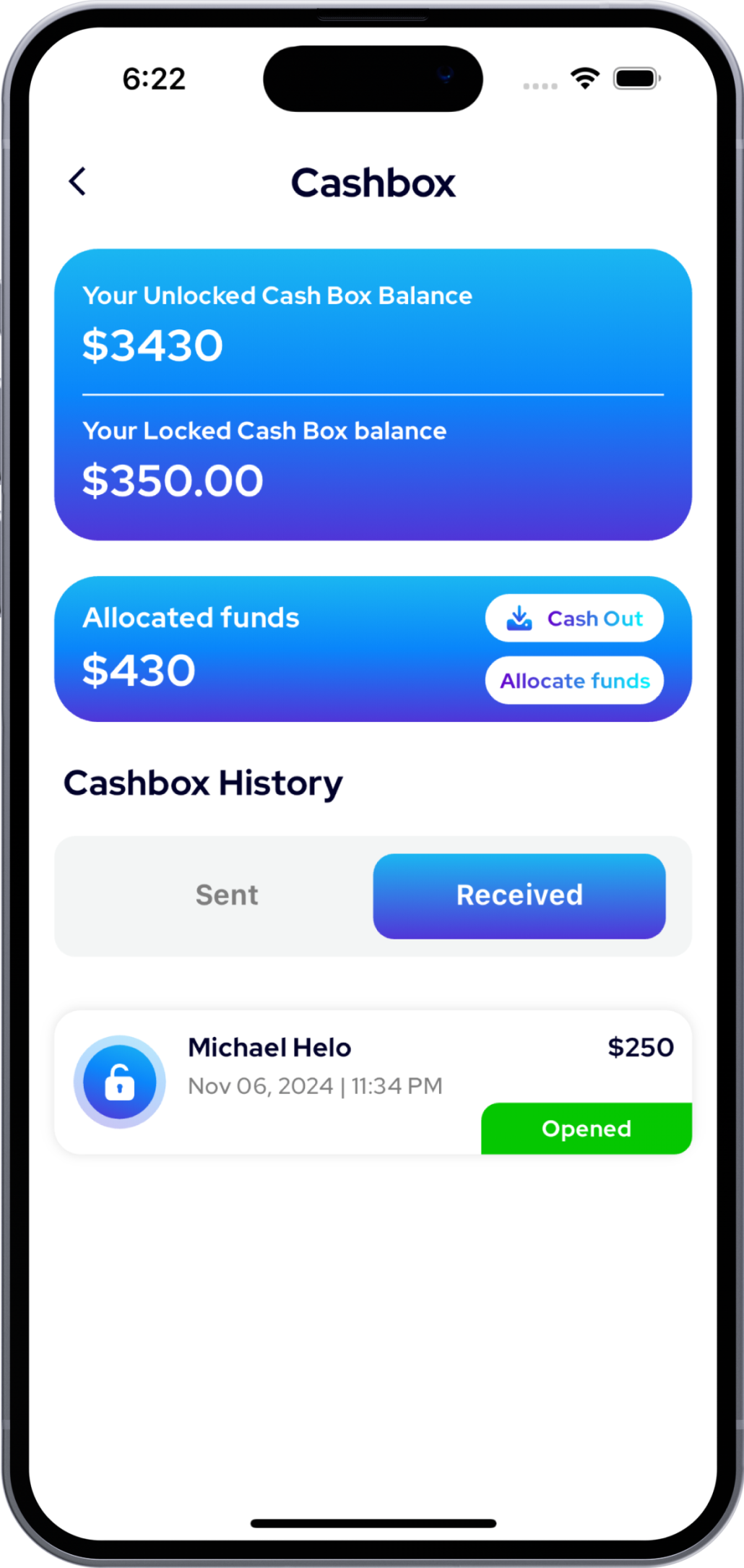Open Allocate funds
The image size is (744, 1568).
[x=574, y=681]
